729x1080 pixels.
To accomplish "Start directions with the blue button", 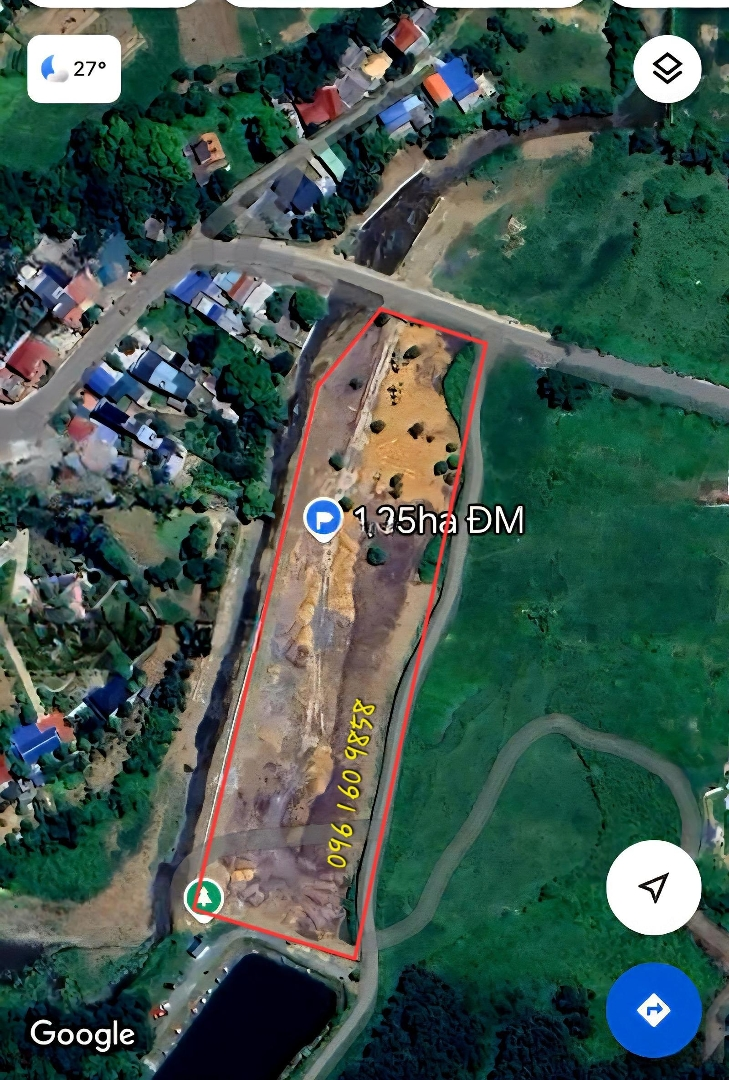I will coord(653,1010).
